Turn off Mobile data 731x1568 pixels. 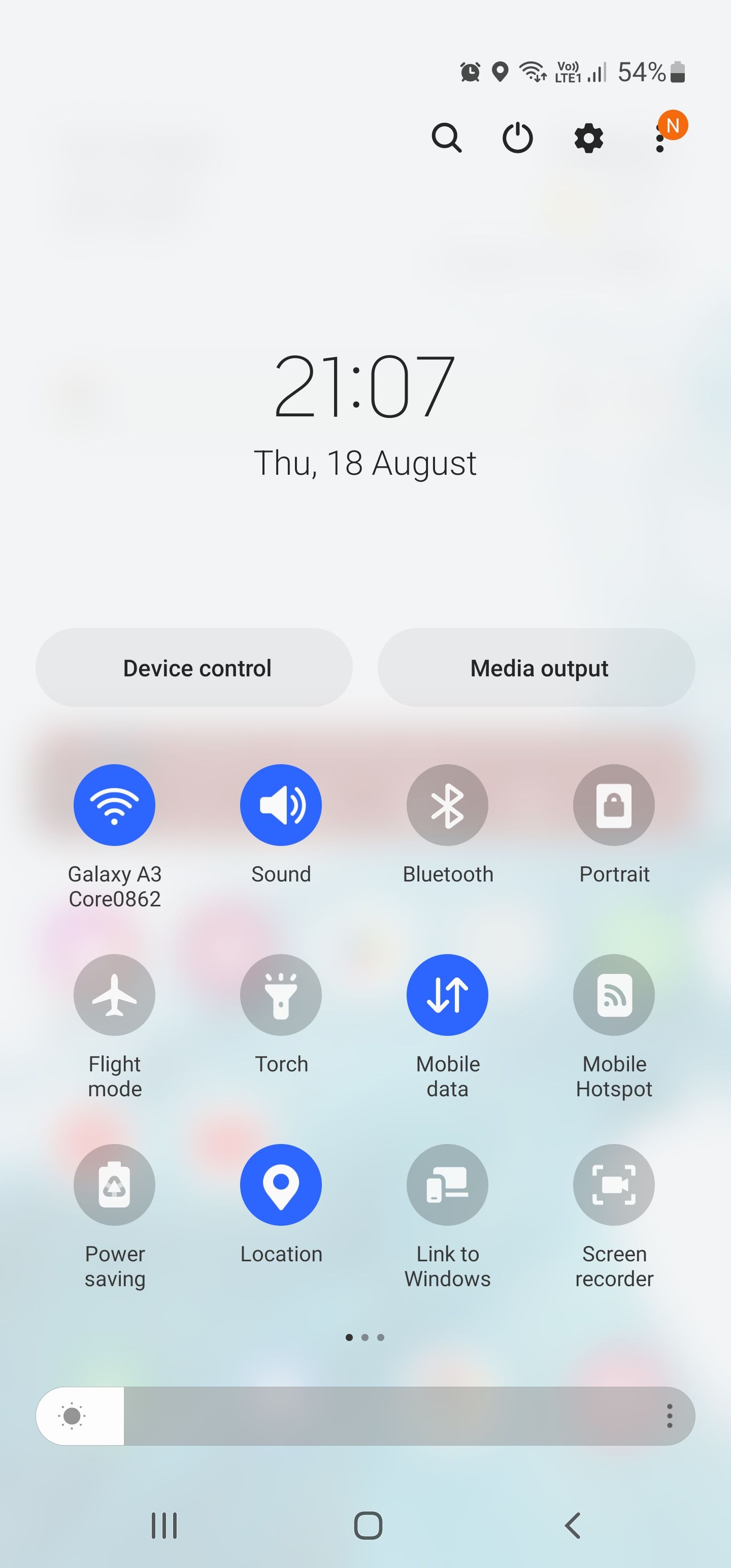(x=447, y=994)
